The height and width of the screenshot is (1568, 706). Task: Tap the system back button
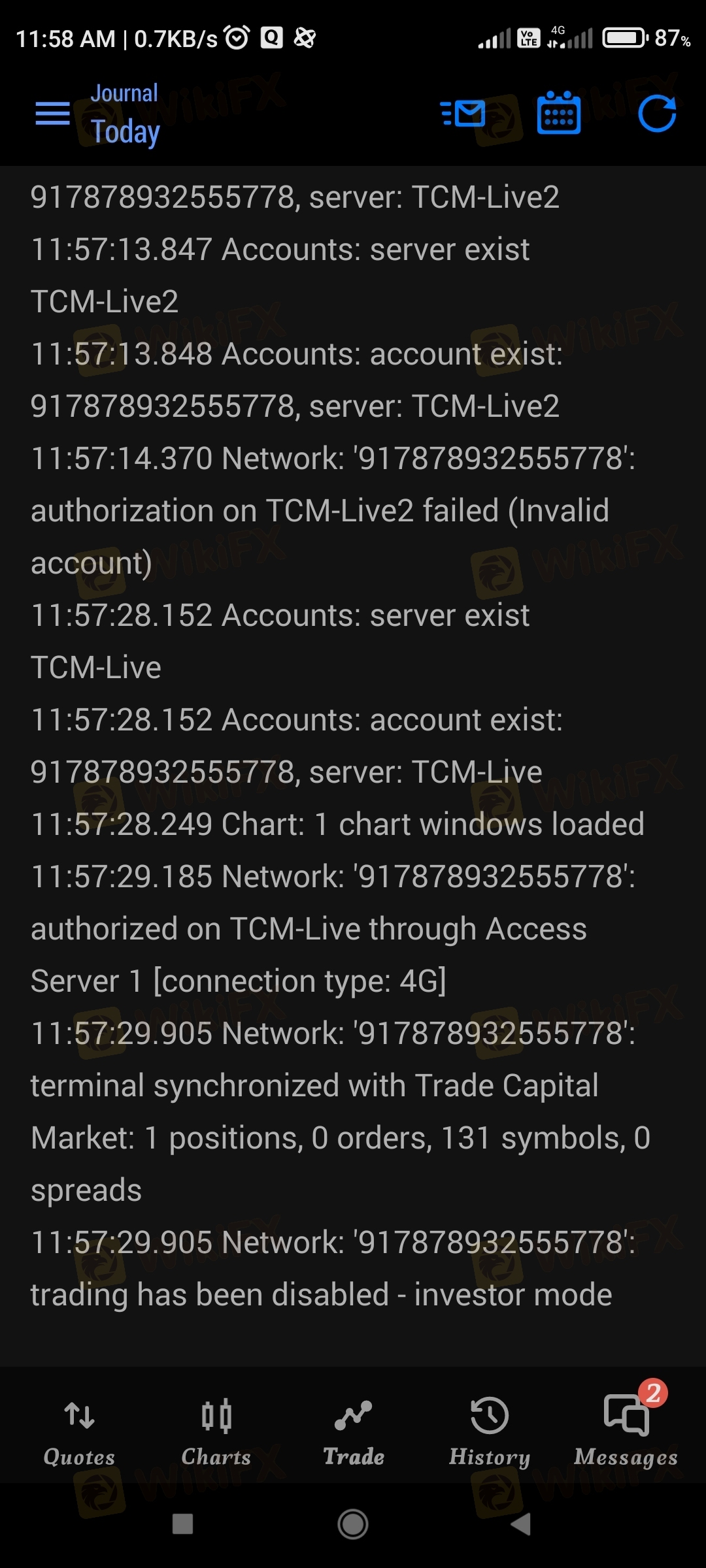click(521, 1524)
